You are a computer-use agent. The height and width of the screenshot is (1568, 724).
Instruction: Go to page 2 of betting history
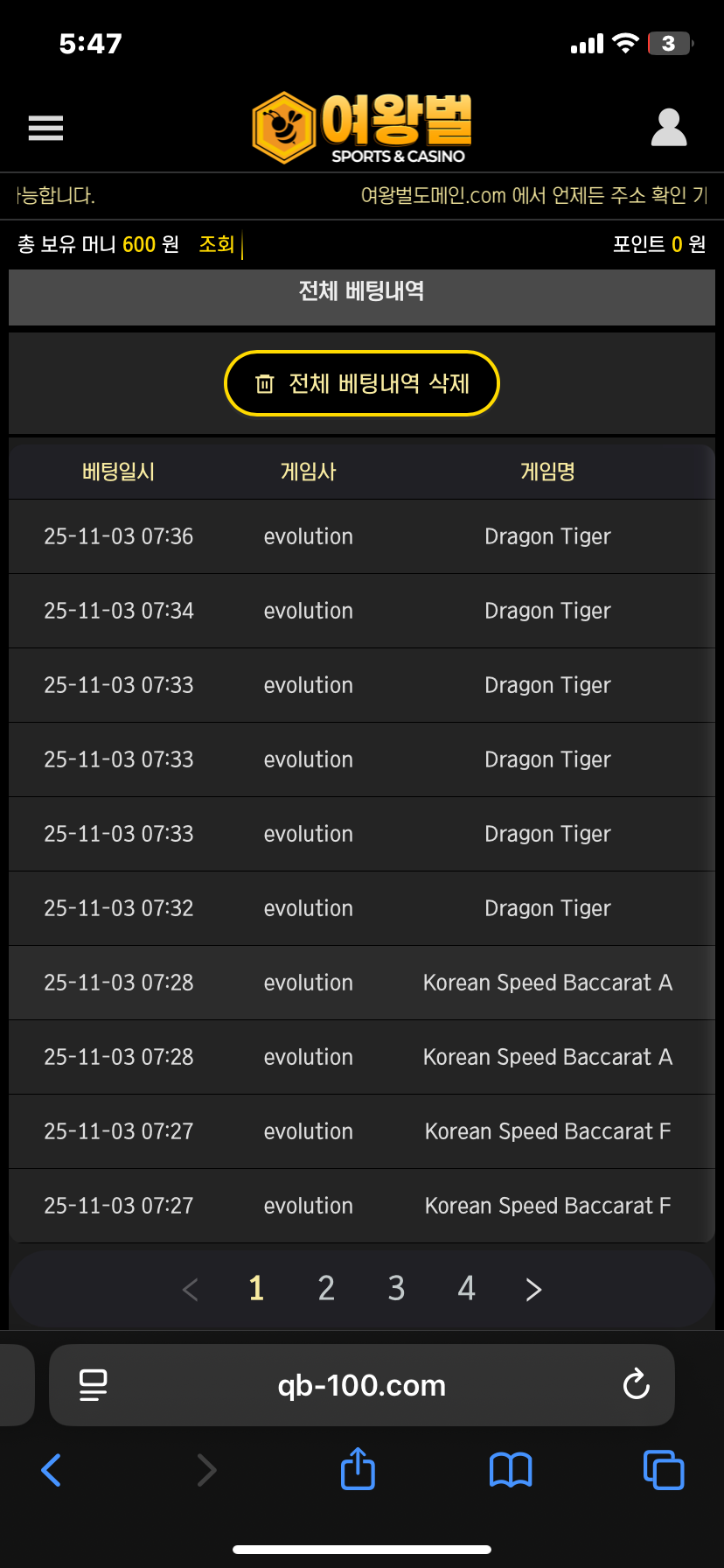pos(326,1288)
